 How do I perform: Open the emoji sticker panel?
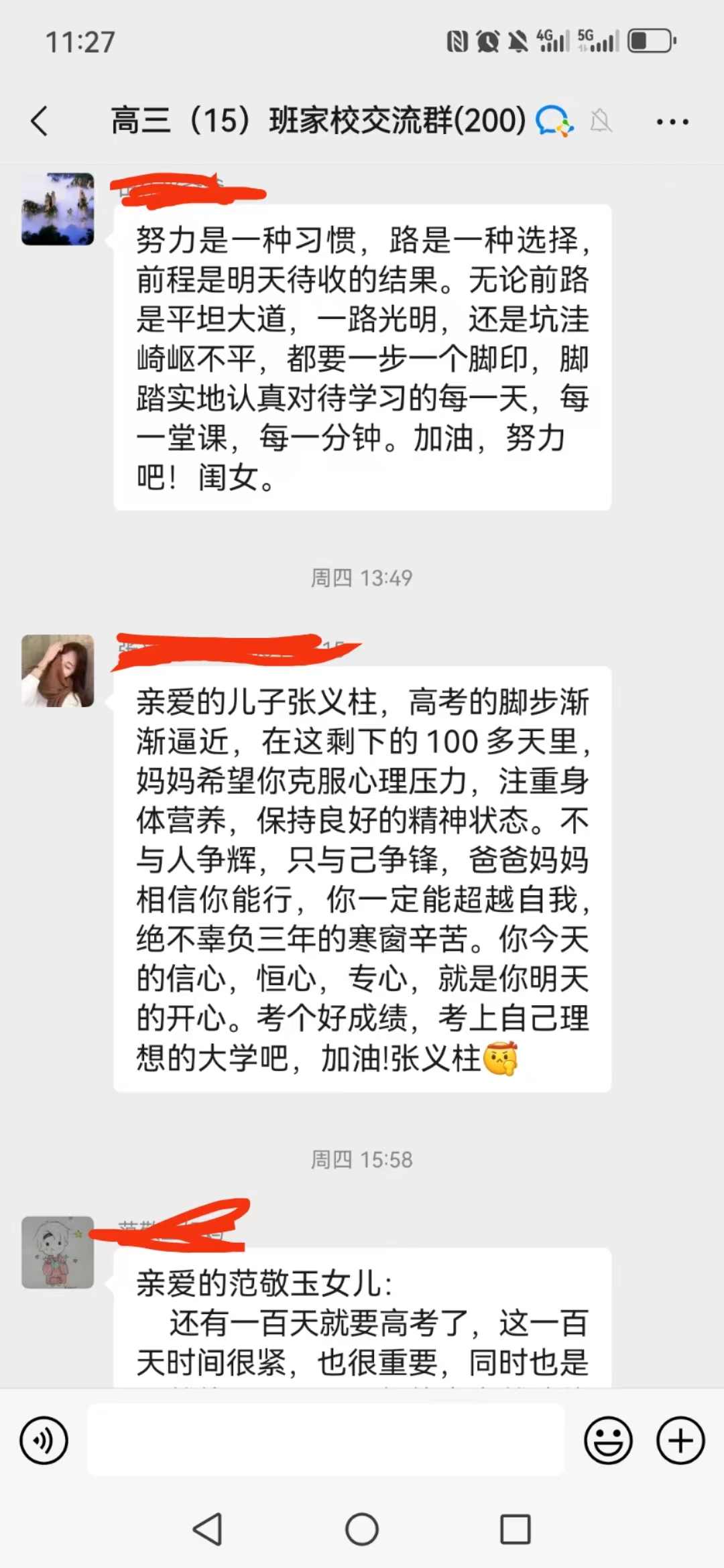coord(608,1440)
